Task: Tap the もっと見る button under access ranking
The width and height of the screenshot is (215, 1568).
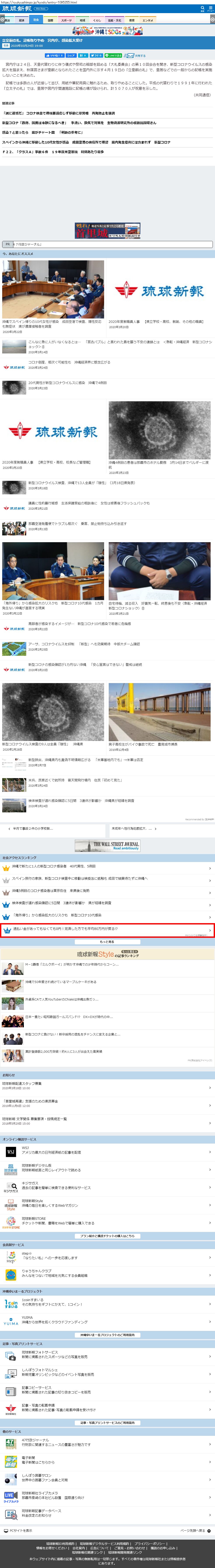Action: (107, 942)
